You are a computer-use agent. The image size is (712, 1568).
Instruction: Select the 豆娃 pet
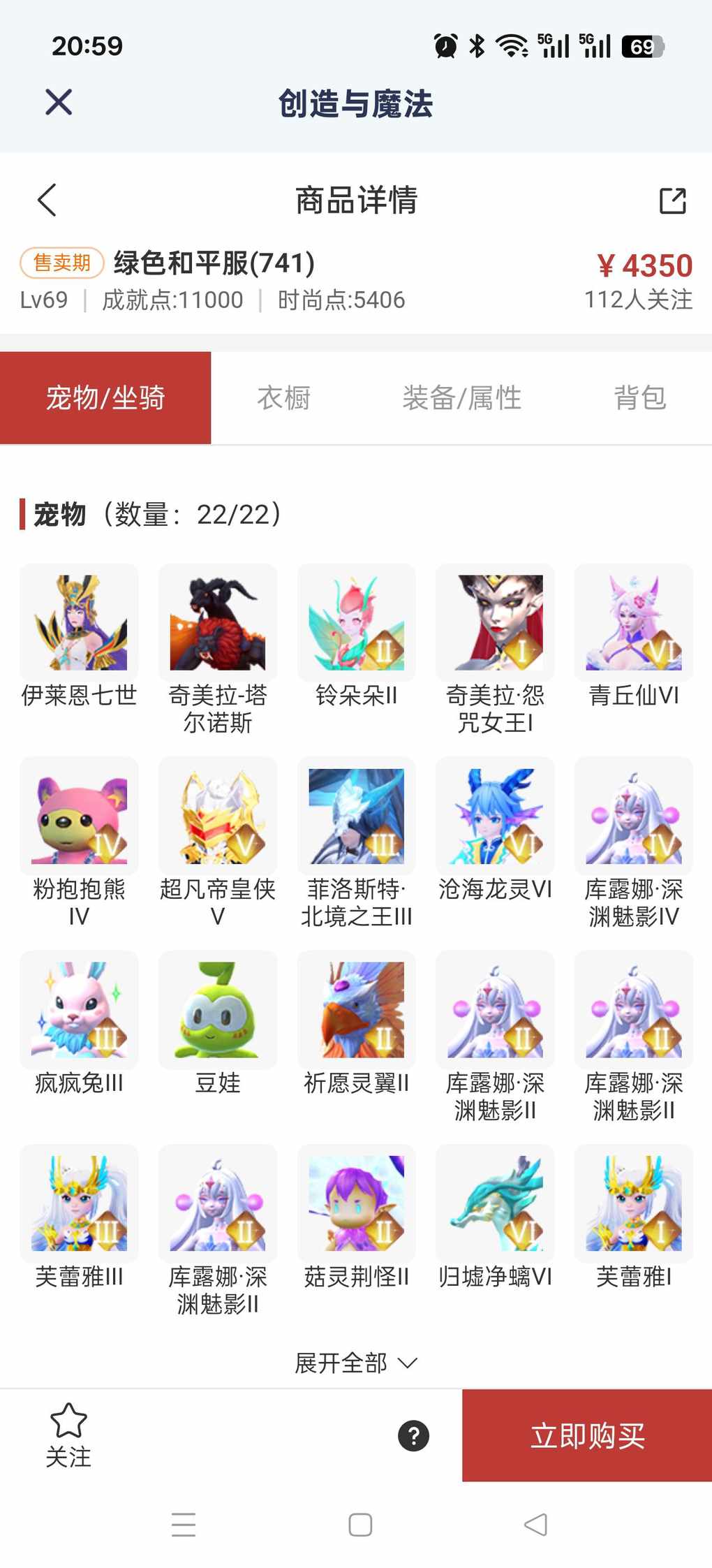218,1010
